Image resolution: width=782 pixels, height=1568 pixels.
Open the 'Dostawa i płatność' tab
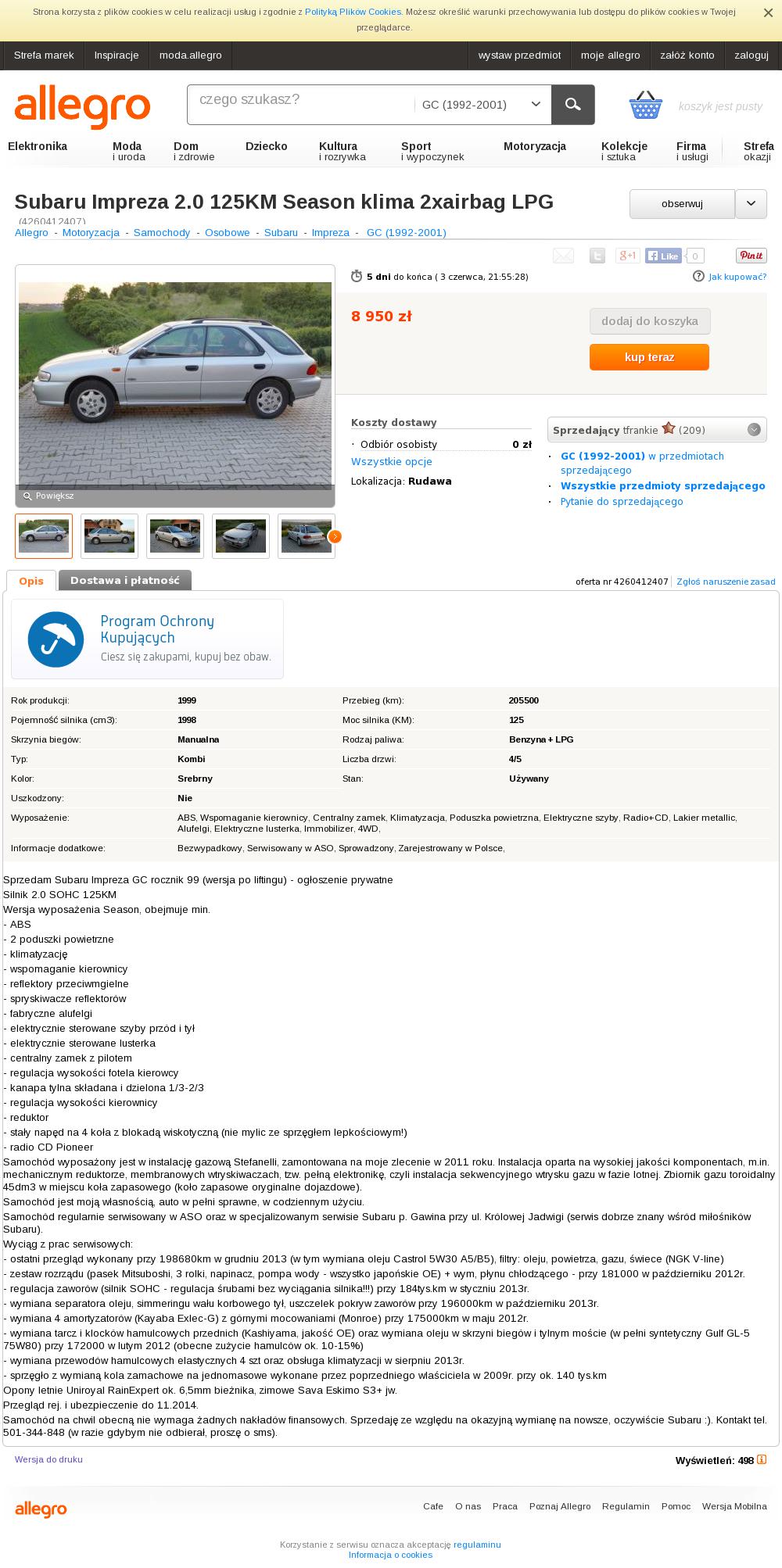click(x=125, y=580)
